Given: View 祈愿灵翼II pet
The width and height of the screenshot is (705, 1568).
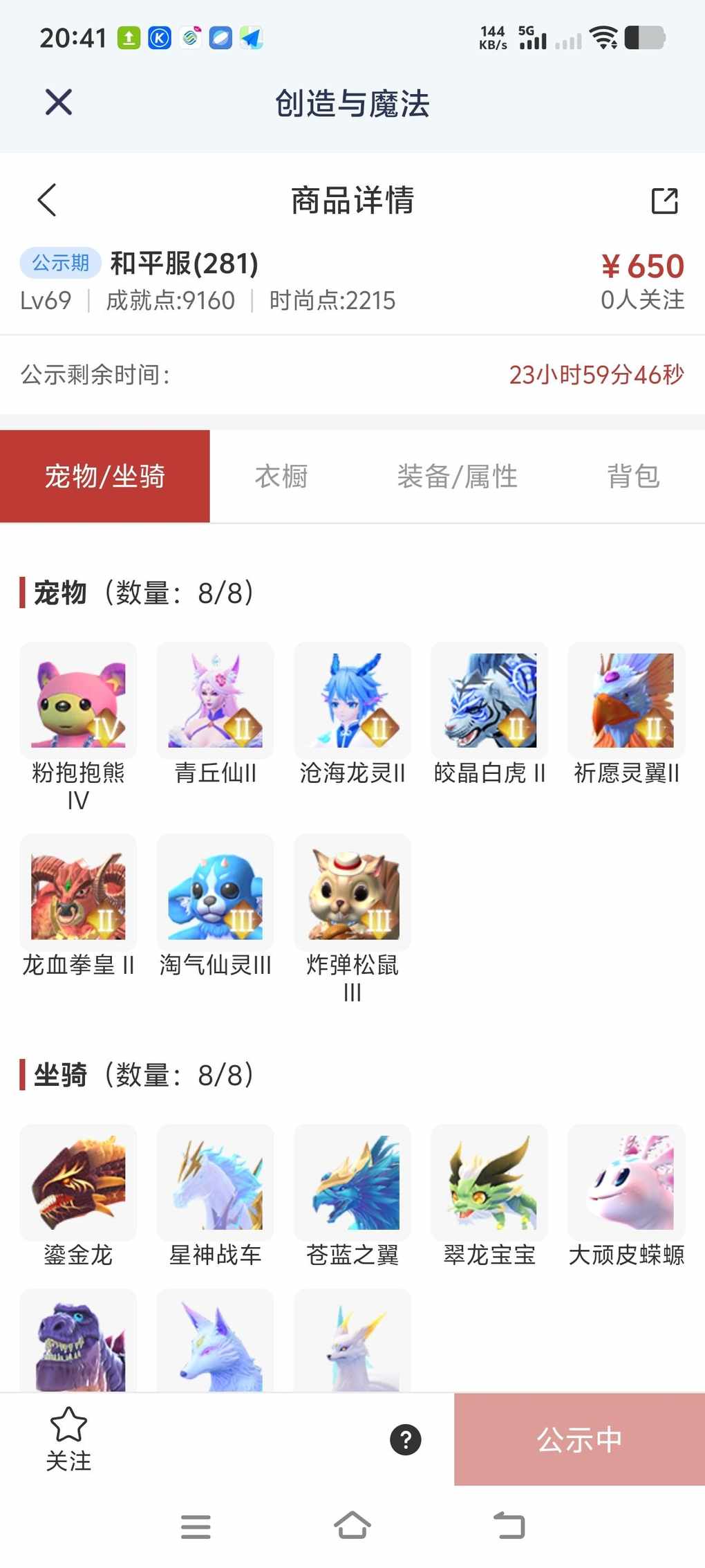Looking at the screenshot, I should click(x=626, y=701).
